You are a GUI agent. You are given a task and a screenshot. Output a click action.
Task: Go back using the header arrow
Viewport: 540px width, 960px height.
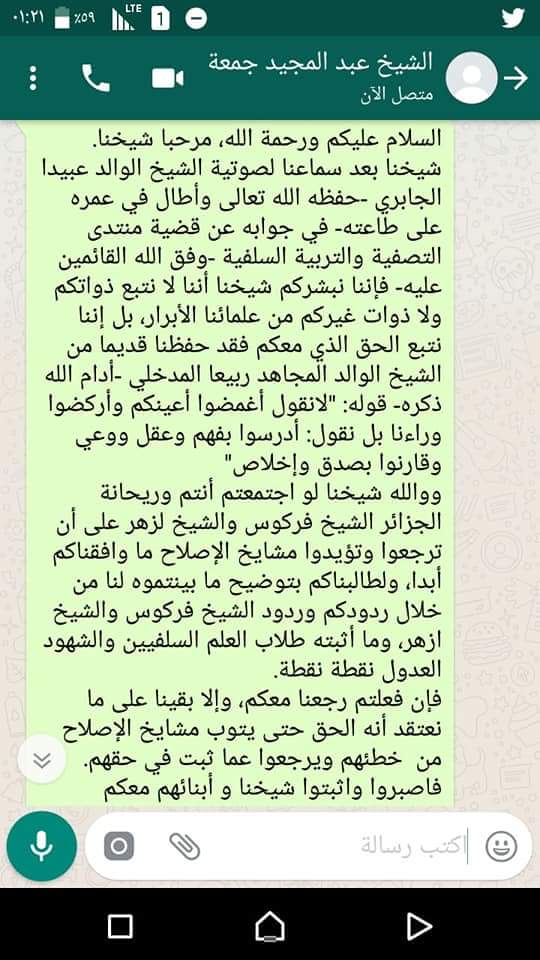tap(516, 78)
